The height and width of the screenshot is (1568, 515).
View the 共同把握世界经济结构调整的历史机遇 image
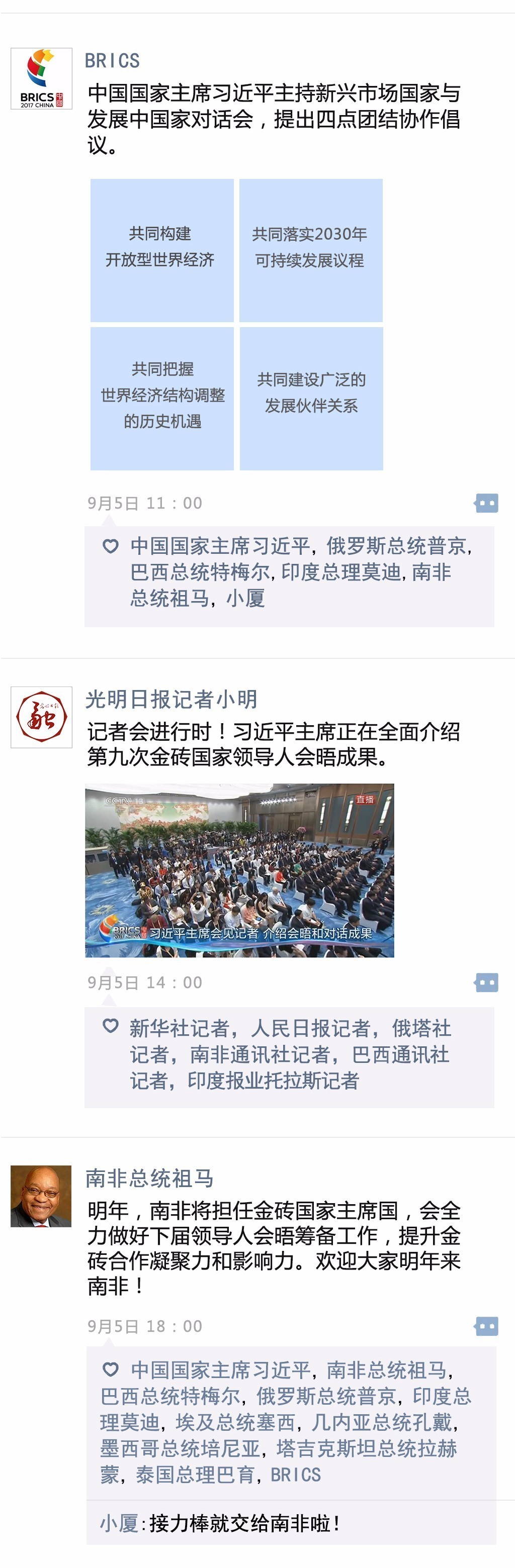(x=162, y=399)
